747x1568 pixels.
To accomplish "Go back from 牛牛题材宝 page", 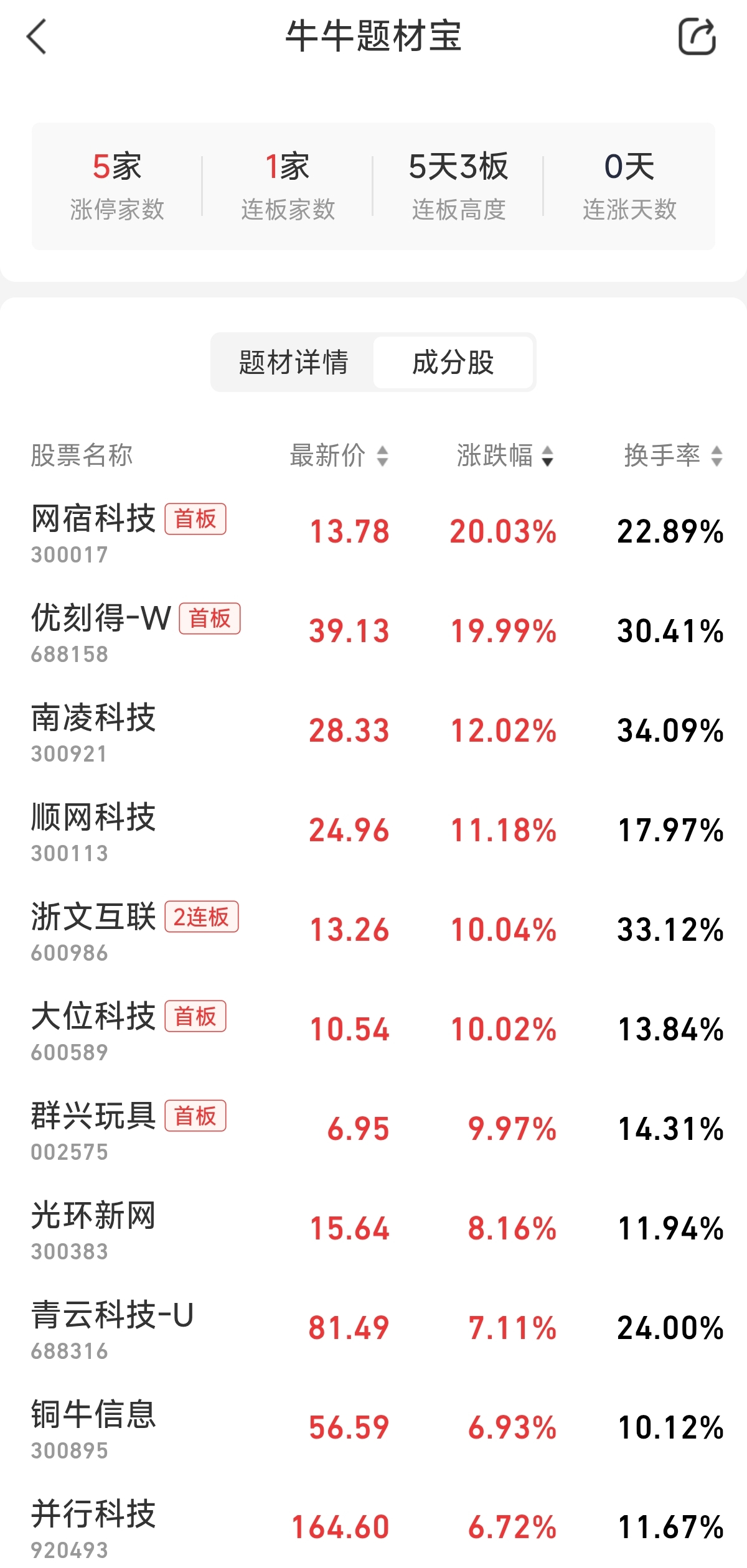I will (x=37, y=37).
